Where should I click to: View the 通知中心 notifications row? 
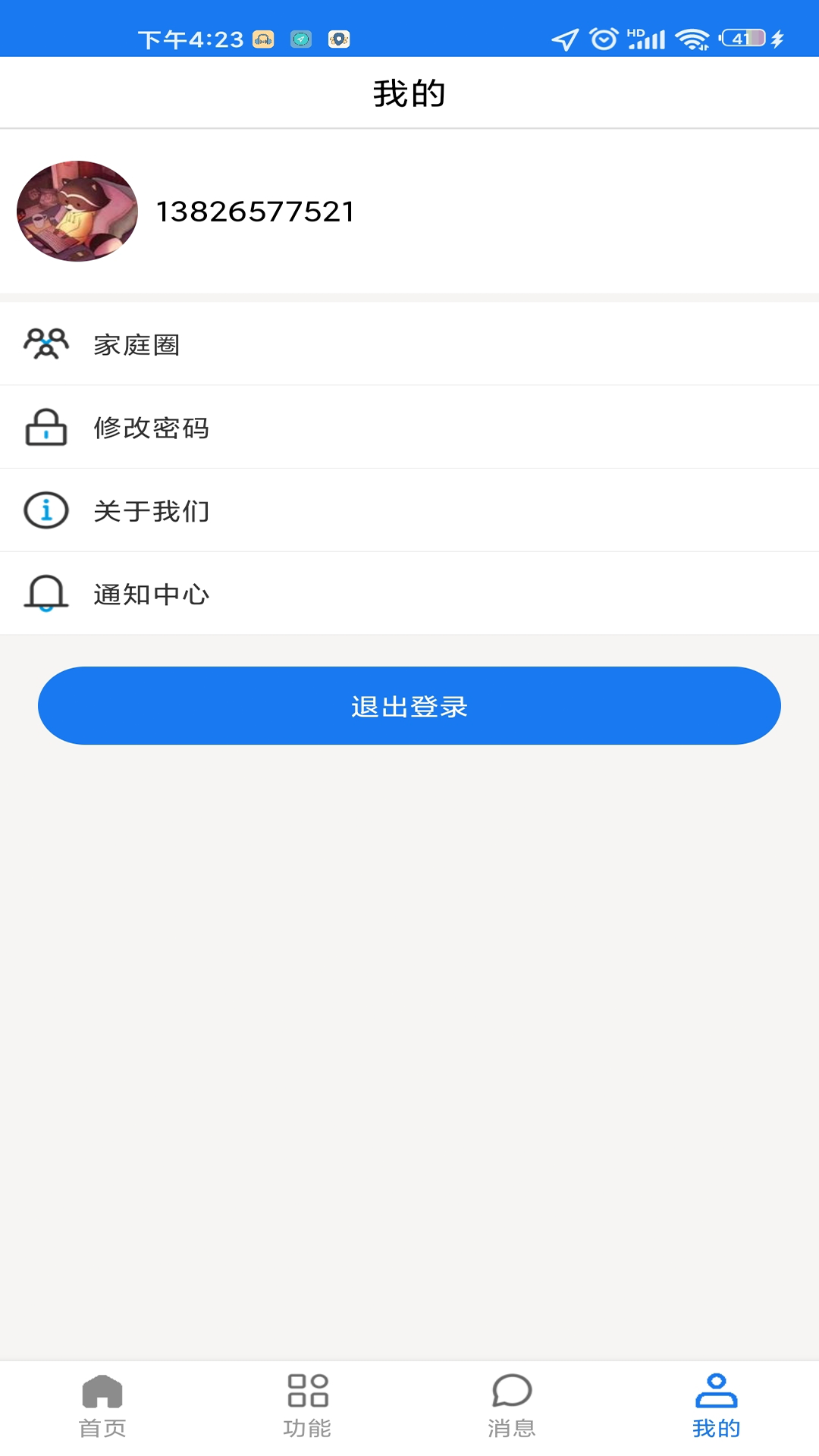click(409, 594)
